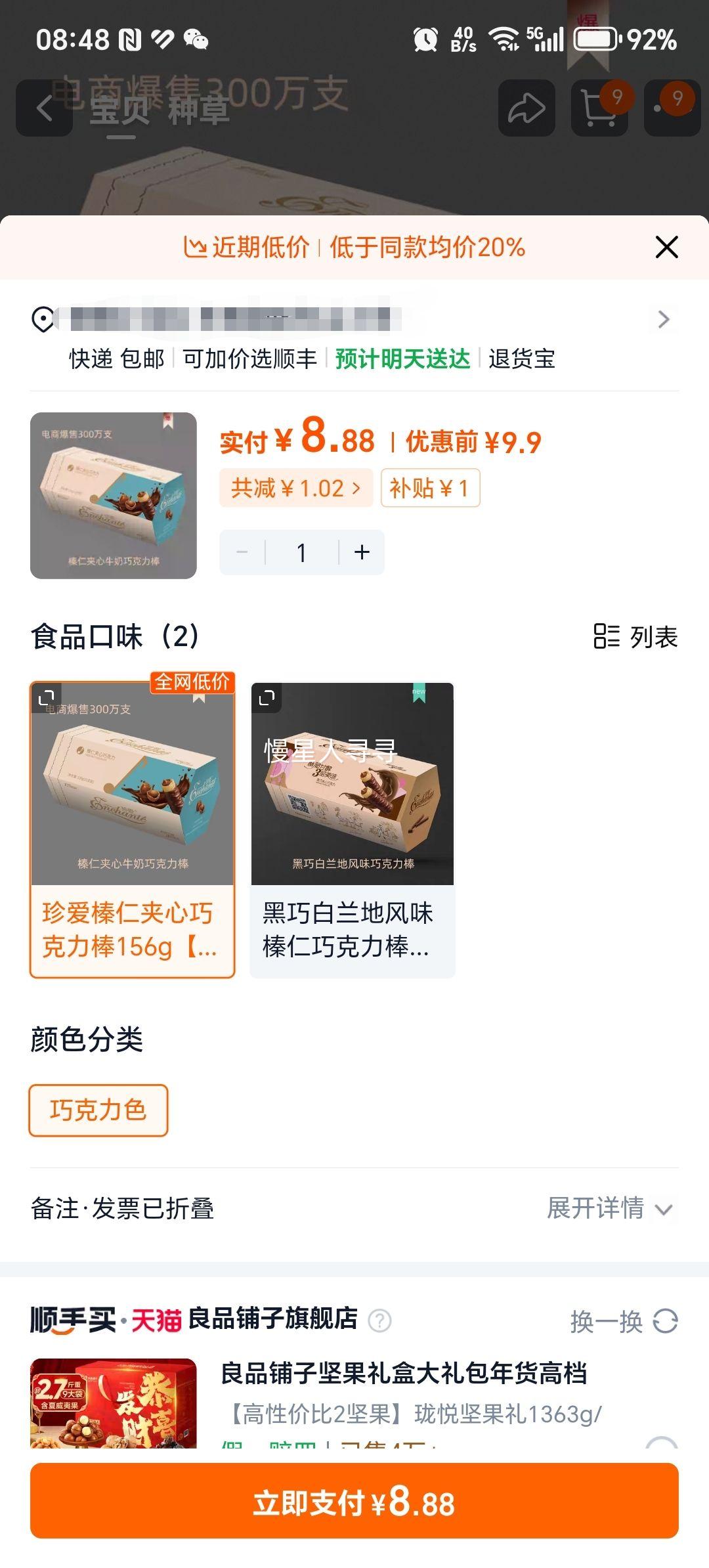
Task: Dismiss the 近期低价 banner
Action: point(668,247)
